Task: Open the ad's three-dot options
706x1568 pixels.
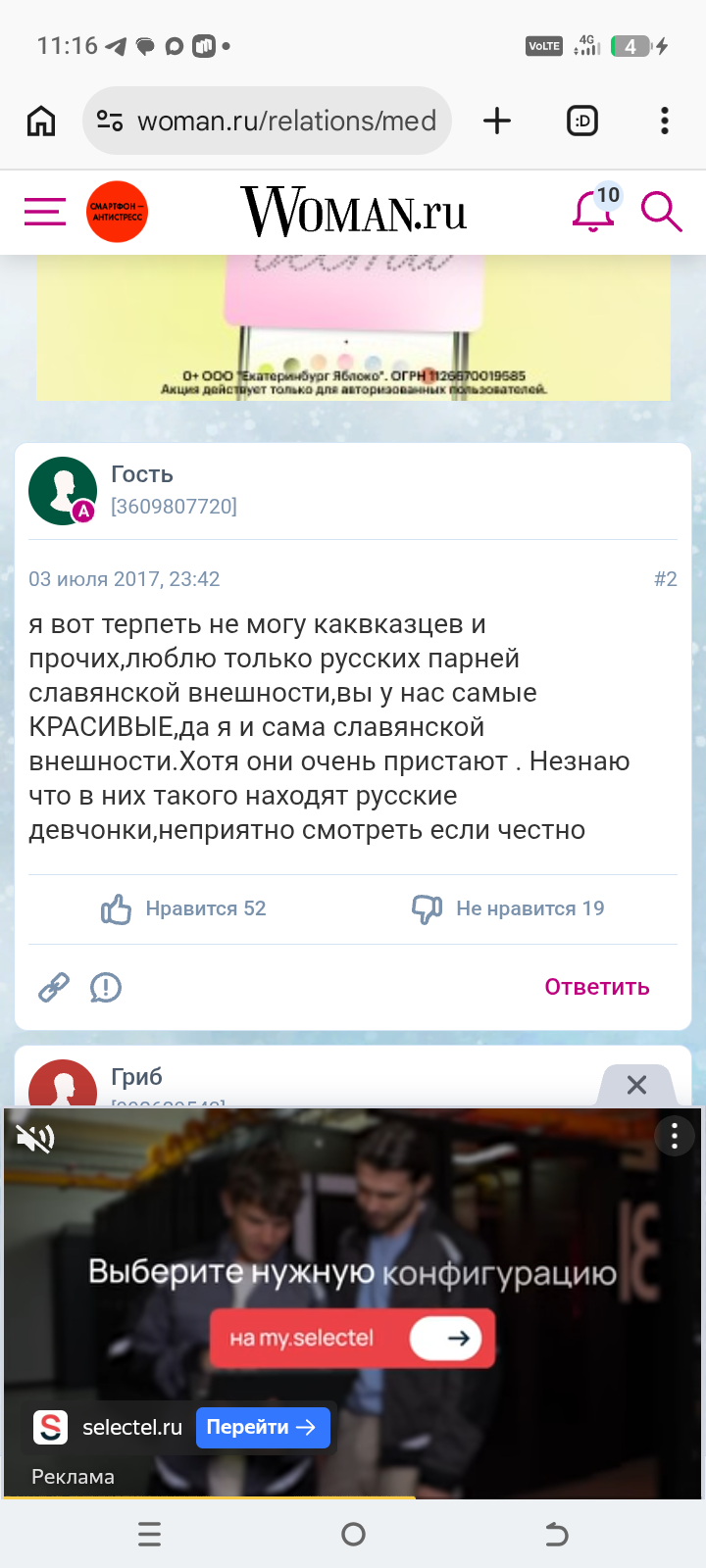Action: click(674, 1136)
